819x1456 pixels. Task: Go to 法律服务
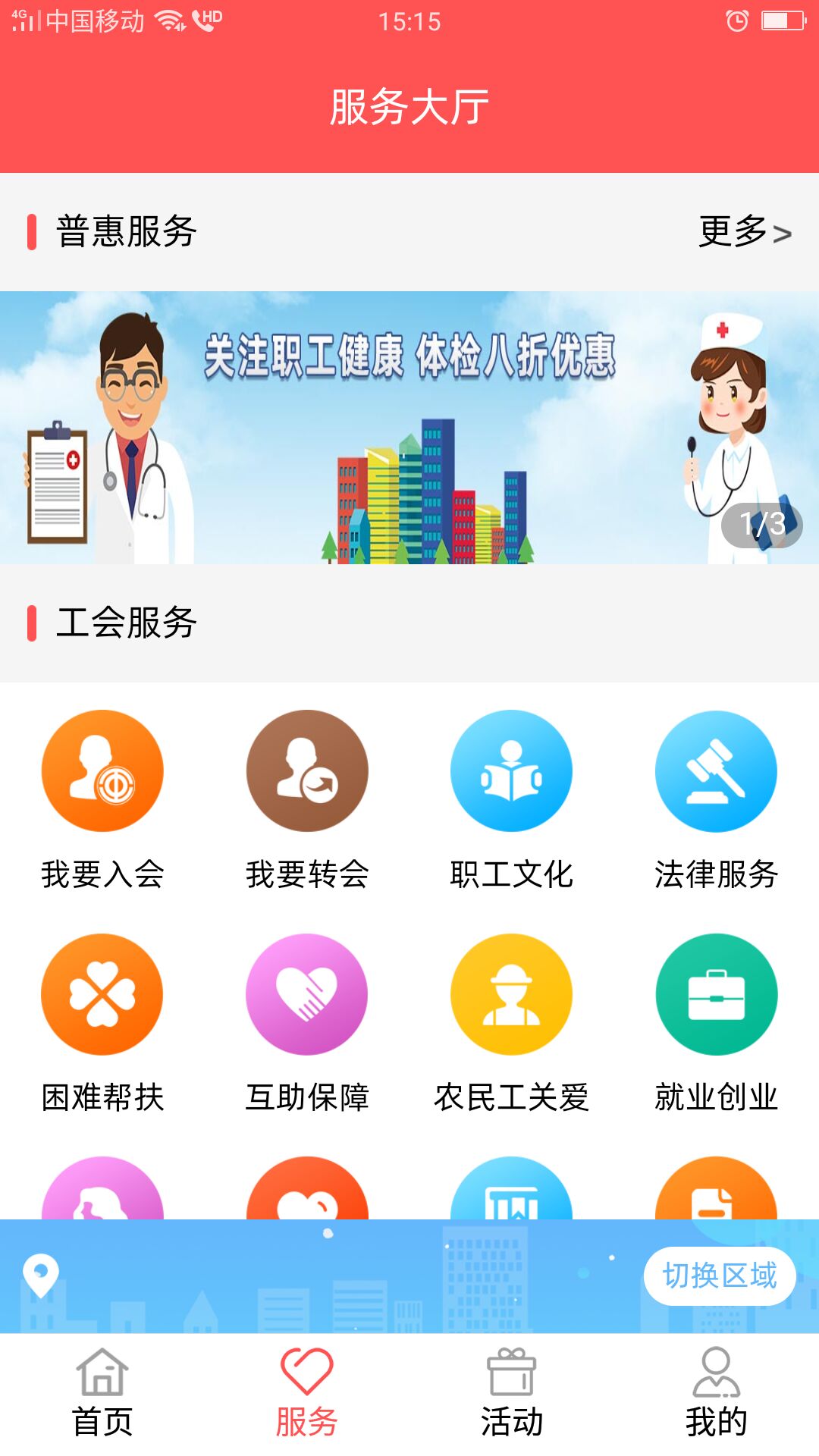[717, 770]
